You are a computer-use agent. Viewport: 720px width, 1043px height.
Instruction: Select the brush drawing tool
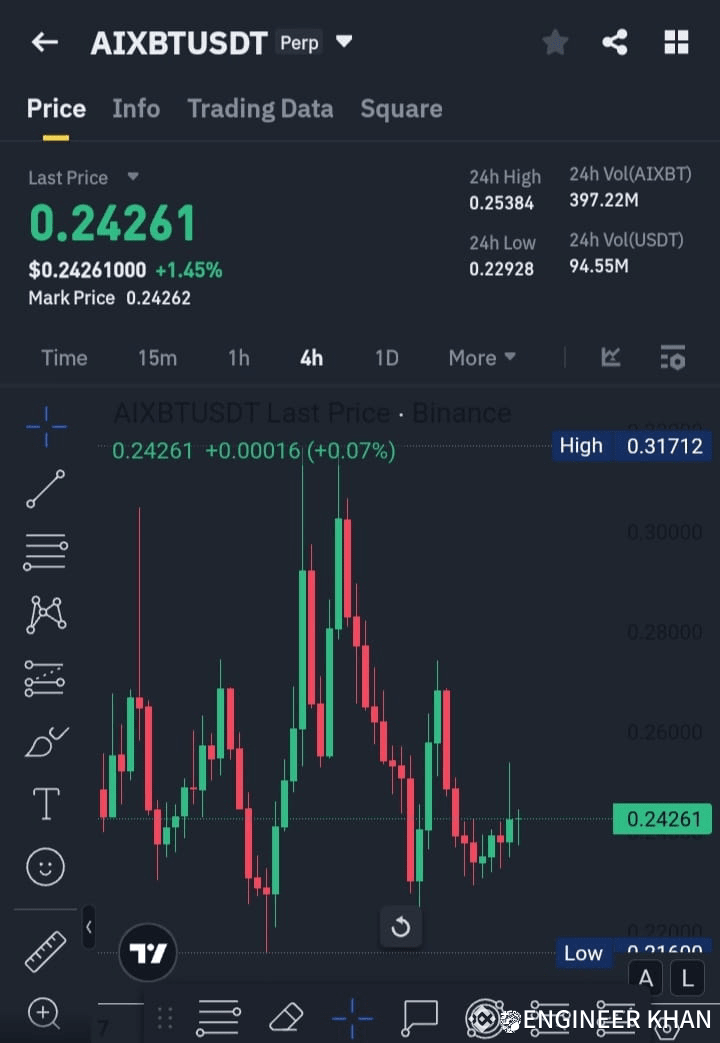coord(45,740)
